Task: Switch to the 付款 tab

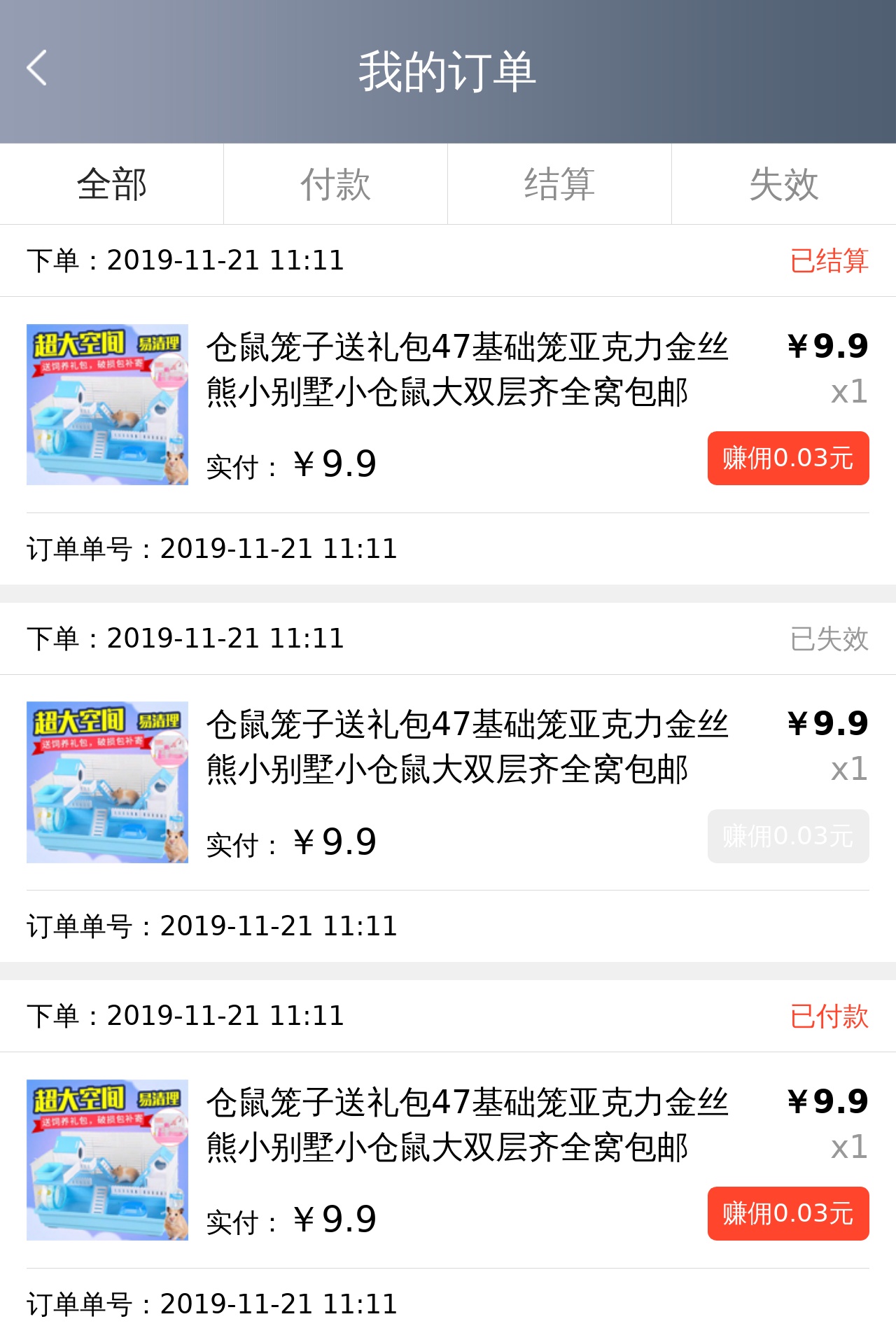Action: 335,185
